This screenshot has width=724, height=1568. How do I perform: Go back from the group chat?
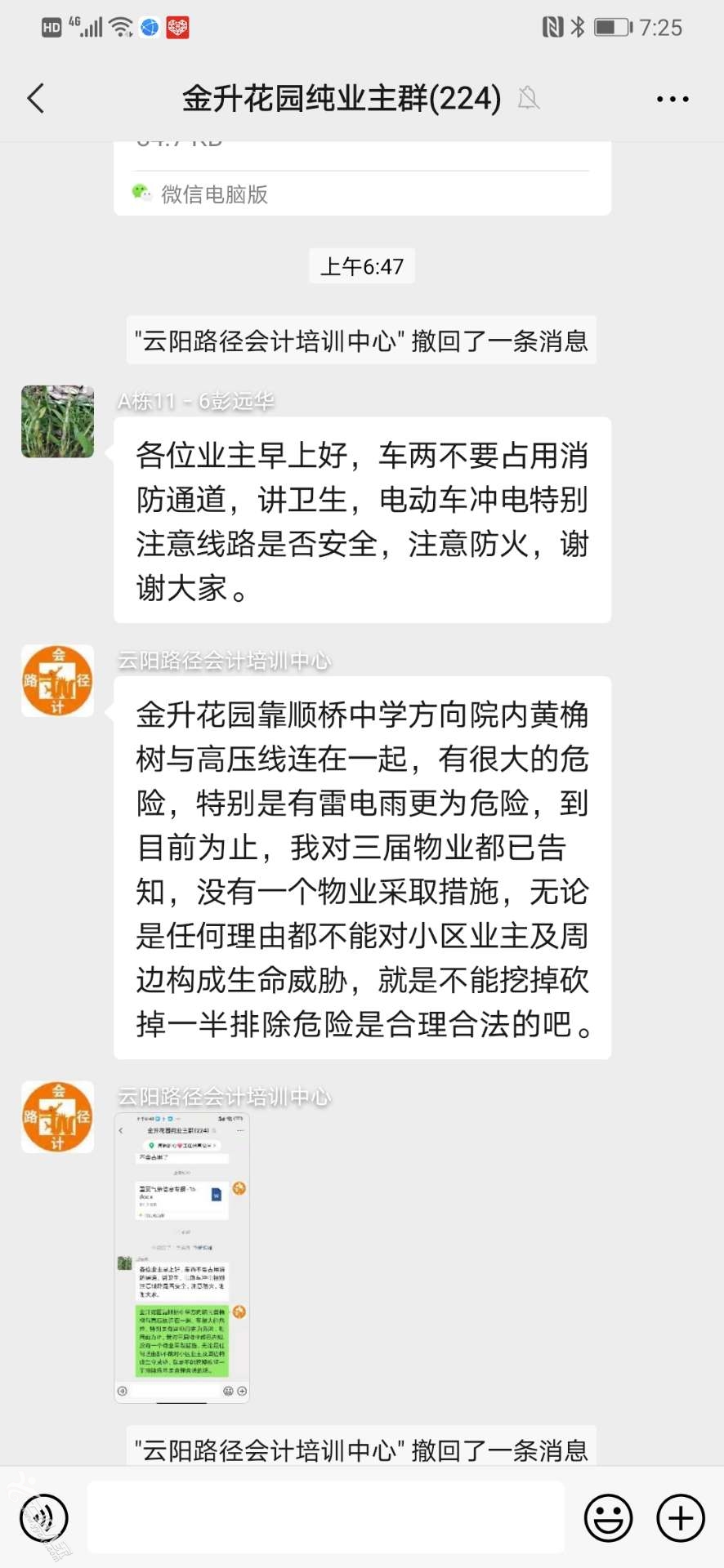point(36,99)
